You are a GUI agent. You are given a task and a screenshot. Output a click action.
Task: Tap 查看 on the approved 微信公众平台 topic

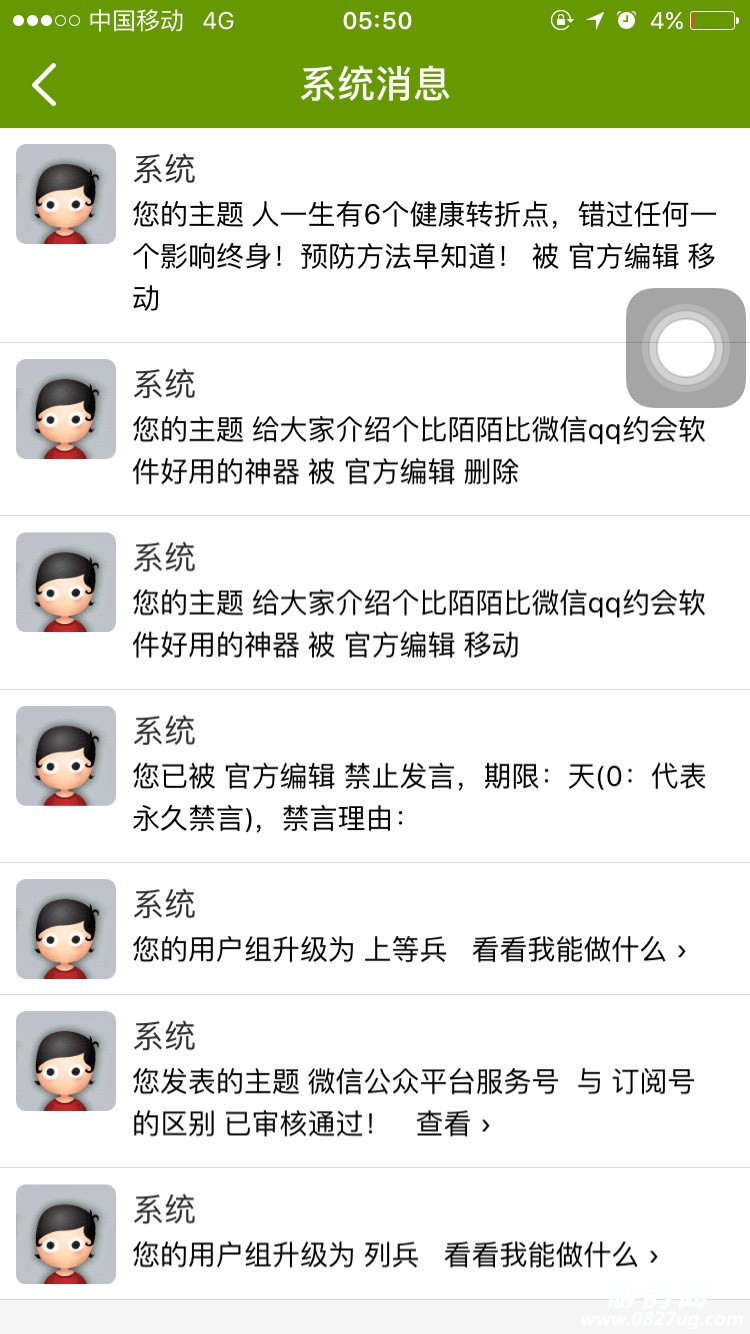point(453,1124)
